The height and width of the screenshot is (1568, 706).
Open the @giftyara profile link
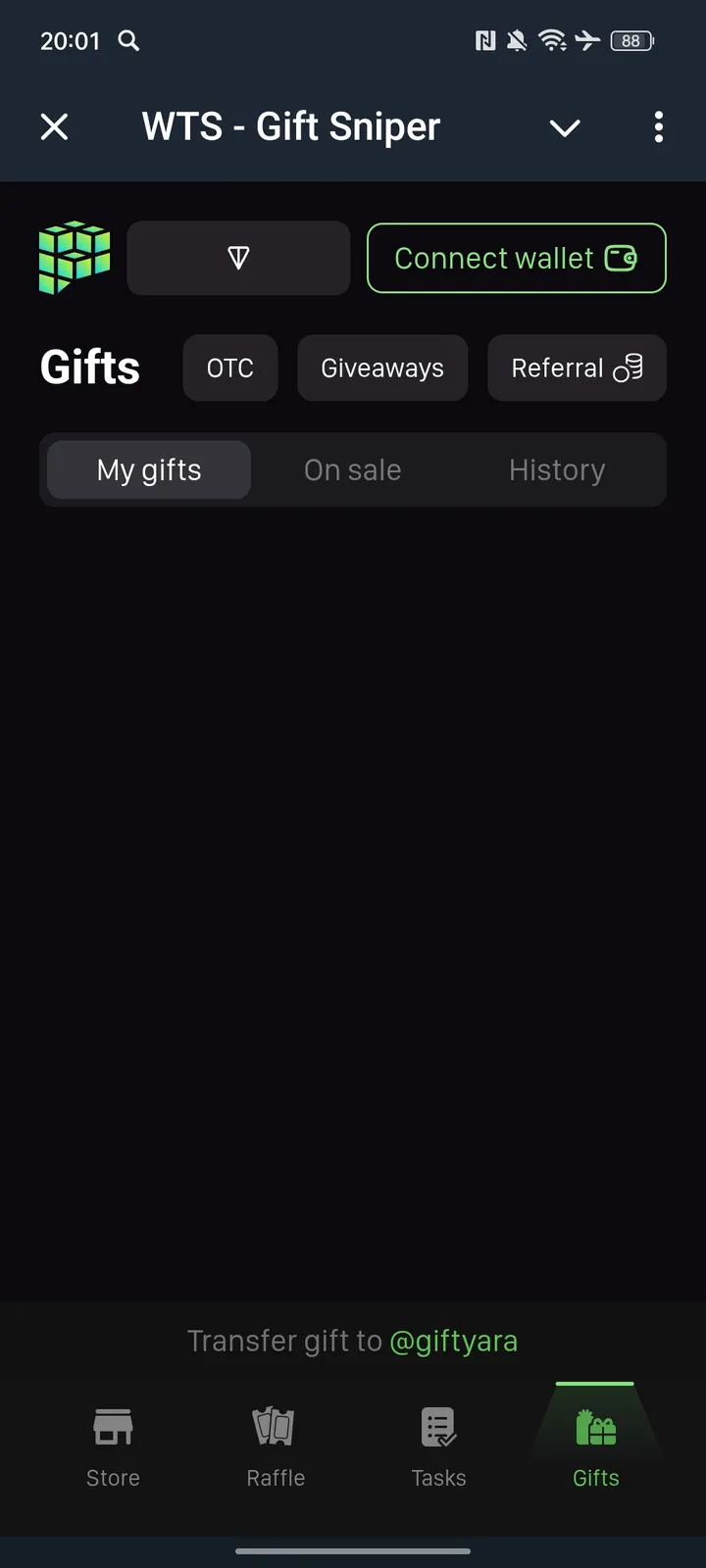coord(454,1341)
